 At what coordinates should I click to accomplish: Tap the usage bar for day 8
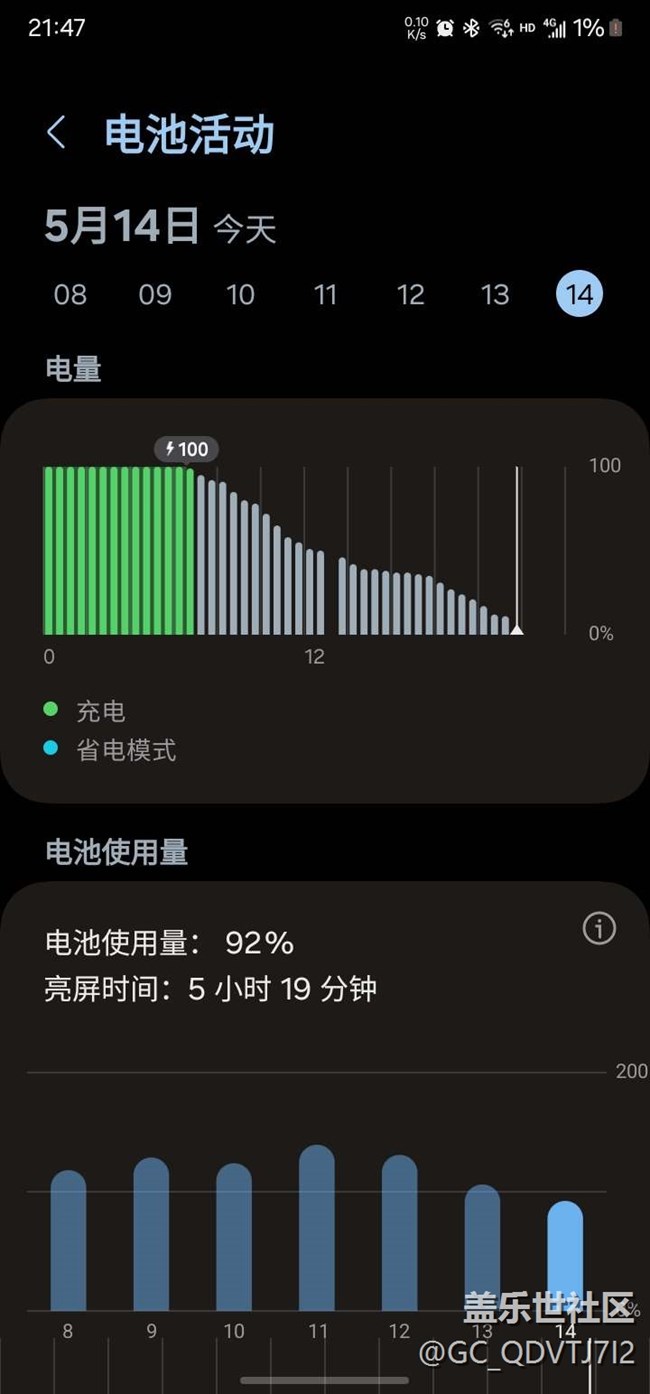68,1240
